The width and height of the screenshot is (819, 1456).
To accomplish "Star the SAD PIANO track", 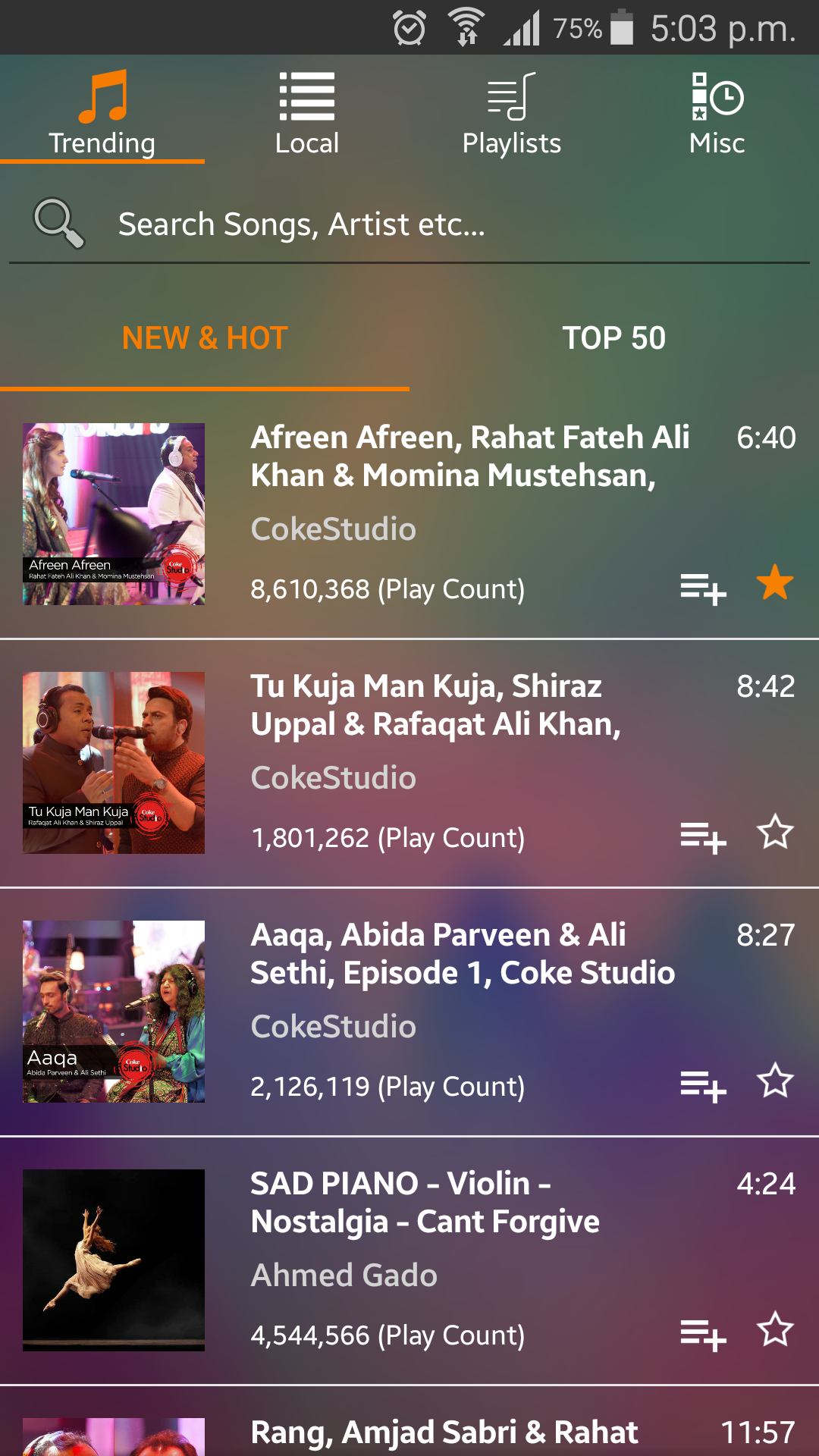I will [x=776, y=1335].
